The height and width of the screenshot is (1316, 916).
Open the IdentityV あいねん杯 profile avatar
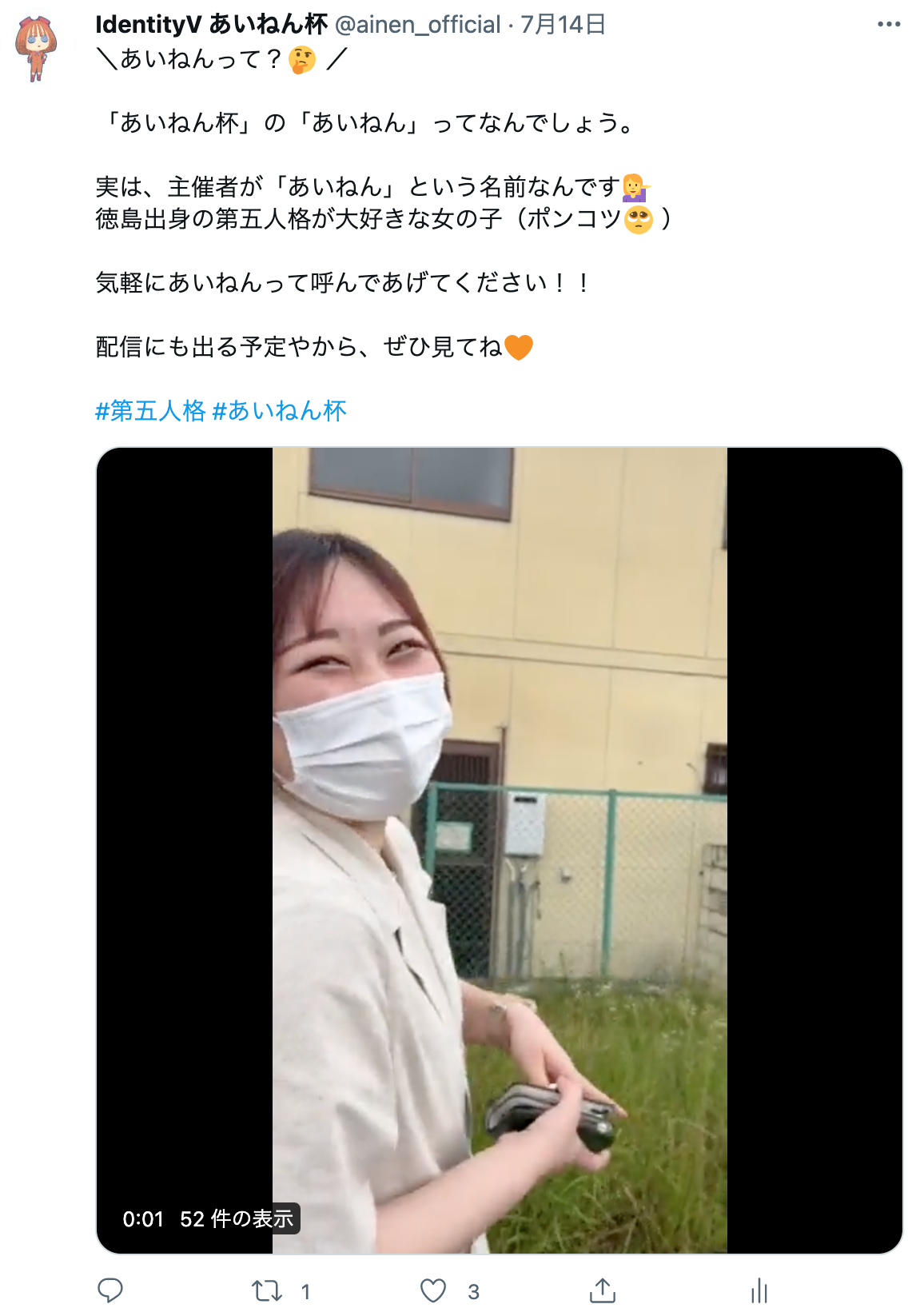click(x=36, y=48)
